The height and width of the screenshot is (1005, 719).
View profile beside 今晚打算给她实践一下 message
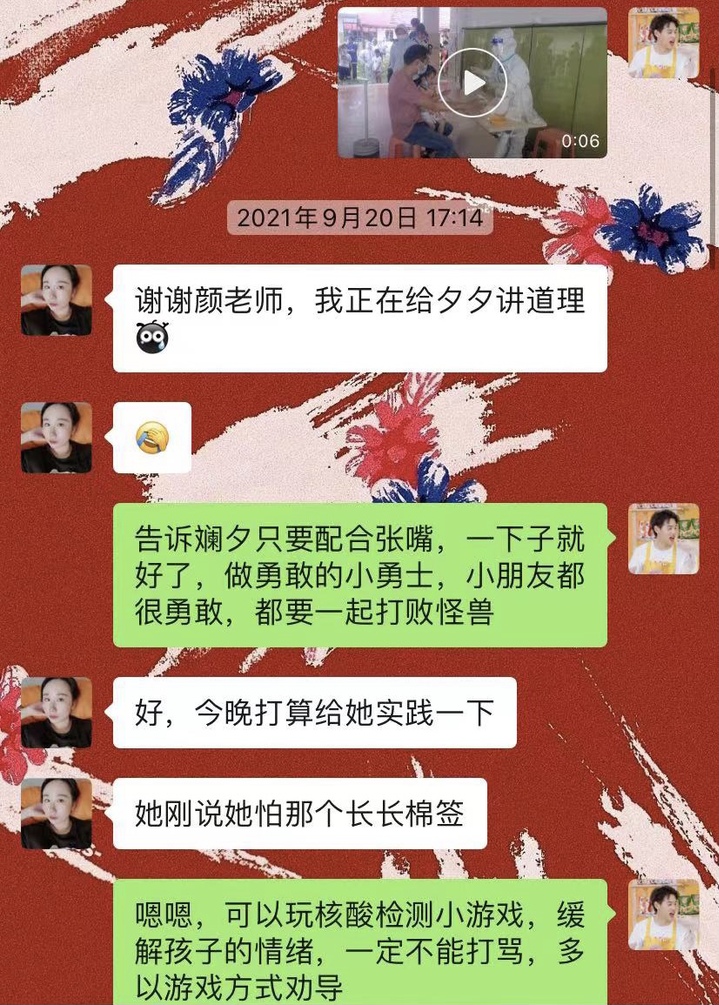[56, 712]
